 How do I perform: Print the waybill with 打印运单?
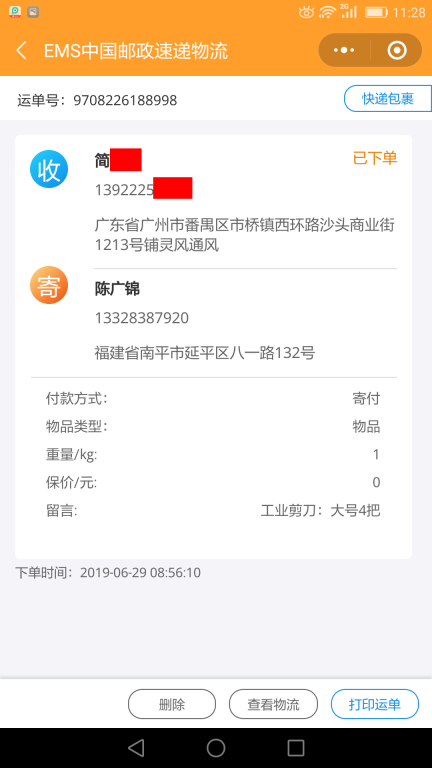pos(375,704)
